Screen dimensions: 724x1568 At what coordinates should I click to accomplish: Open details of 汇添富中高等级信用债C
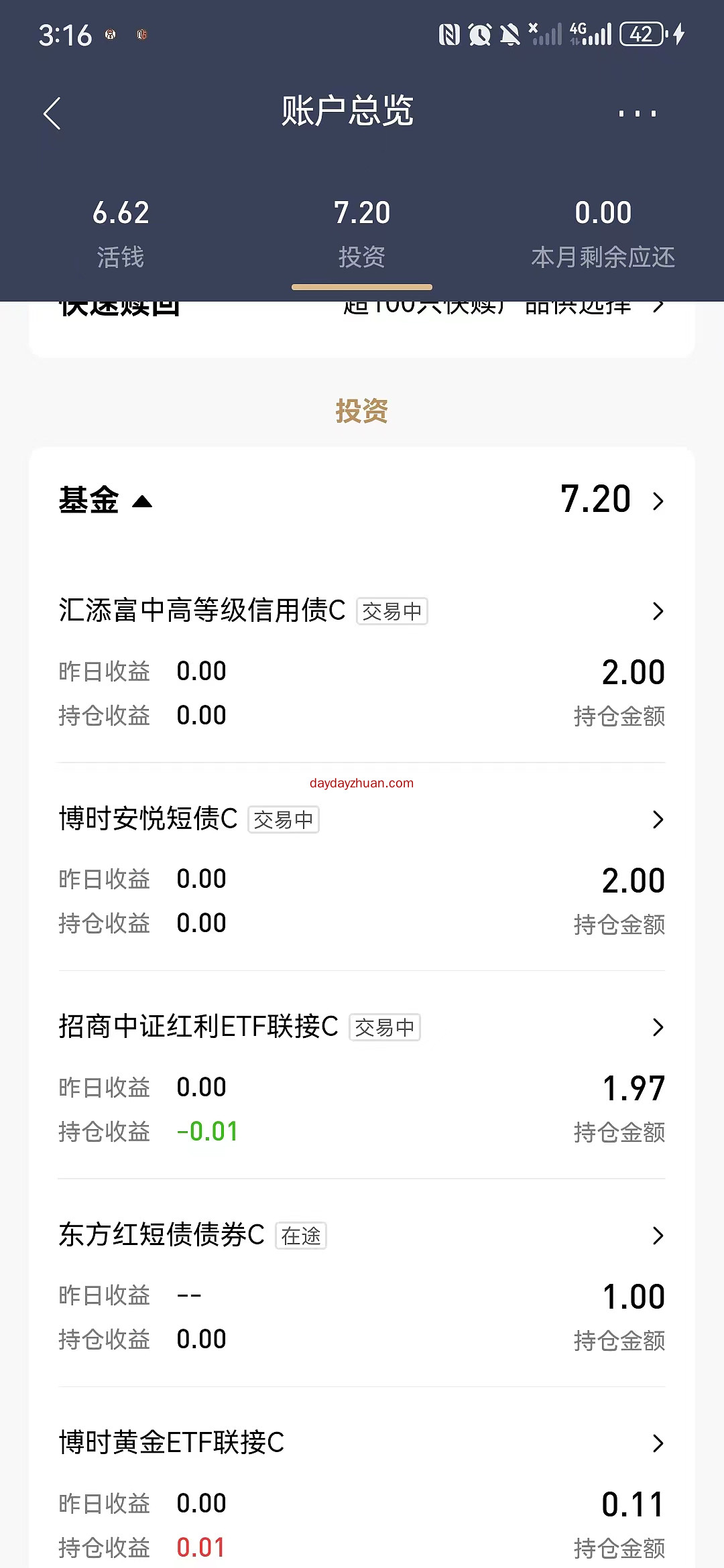(201, 610)
